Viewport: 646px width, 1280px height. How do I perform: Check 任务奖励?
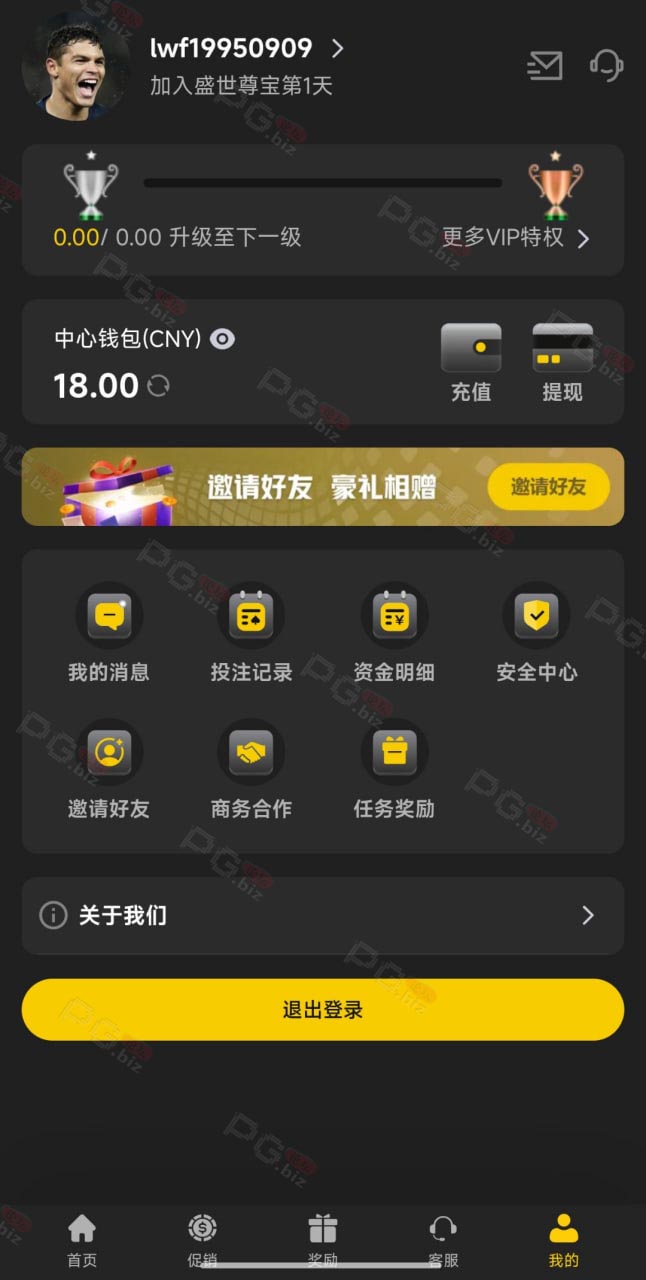(394, 771)
